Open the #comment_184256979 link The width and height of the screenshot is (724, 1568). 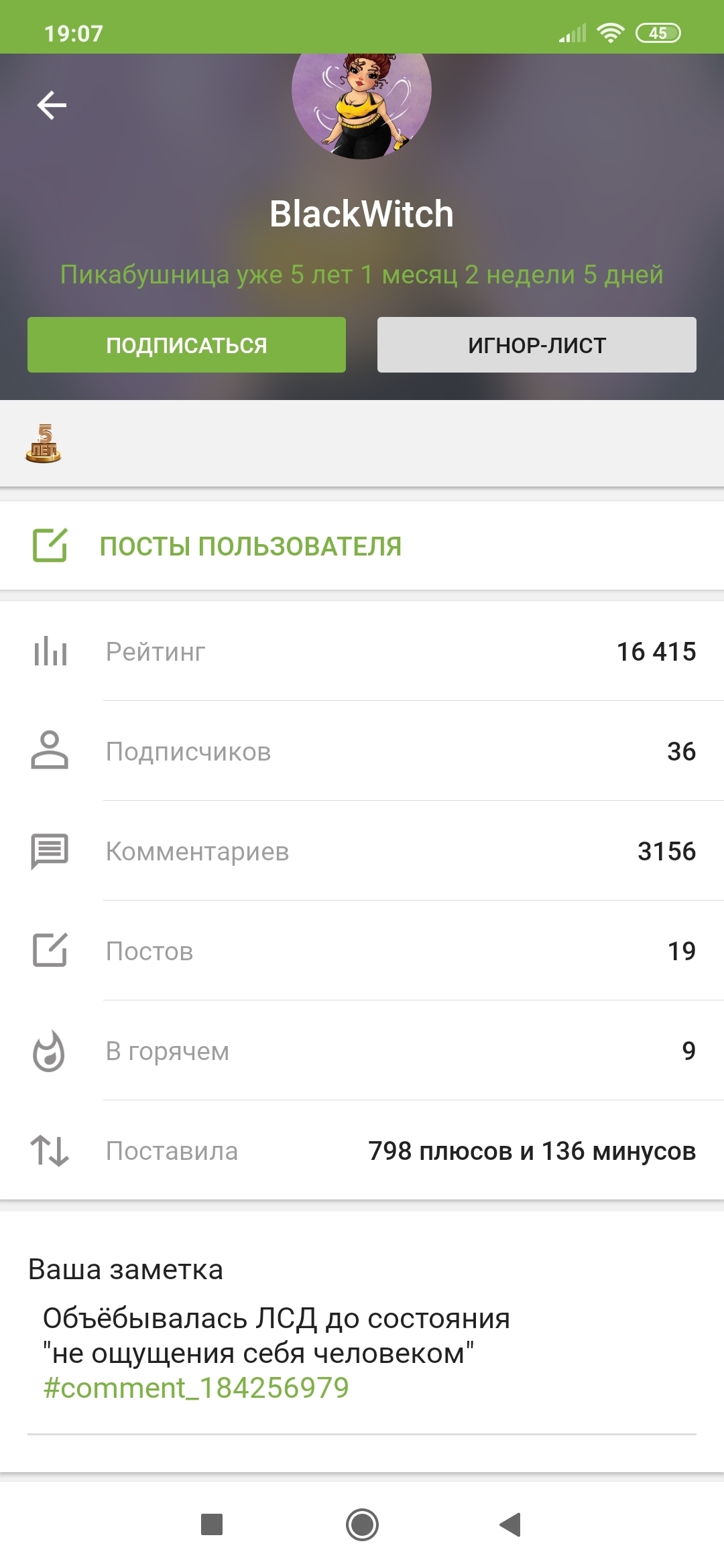pos(196,1388)
